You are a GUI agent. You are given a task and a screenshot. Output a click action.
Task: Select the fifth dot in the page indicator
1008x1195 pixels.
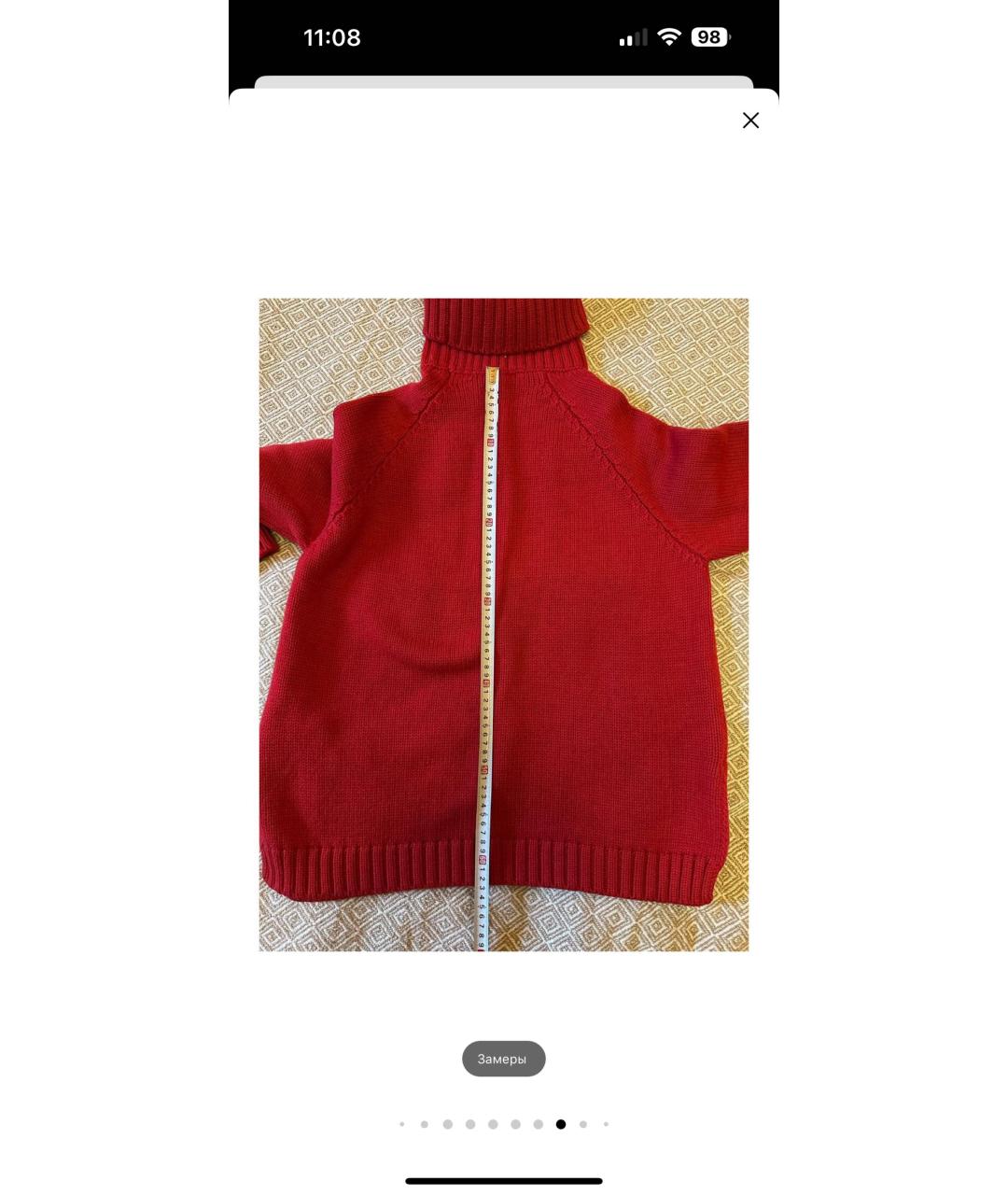[x=492, y=1125]
